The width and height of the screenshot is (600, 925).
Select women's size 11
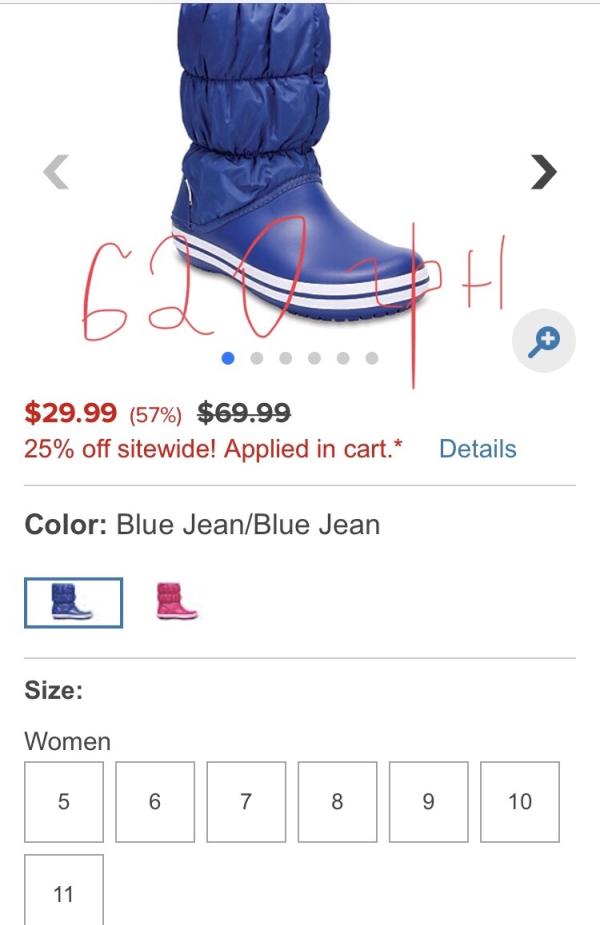pyautogui.click(x=64, y=890)
